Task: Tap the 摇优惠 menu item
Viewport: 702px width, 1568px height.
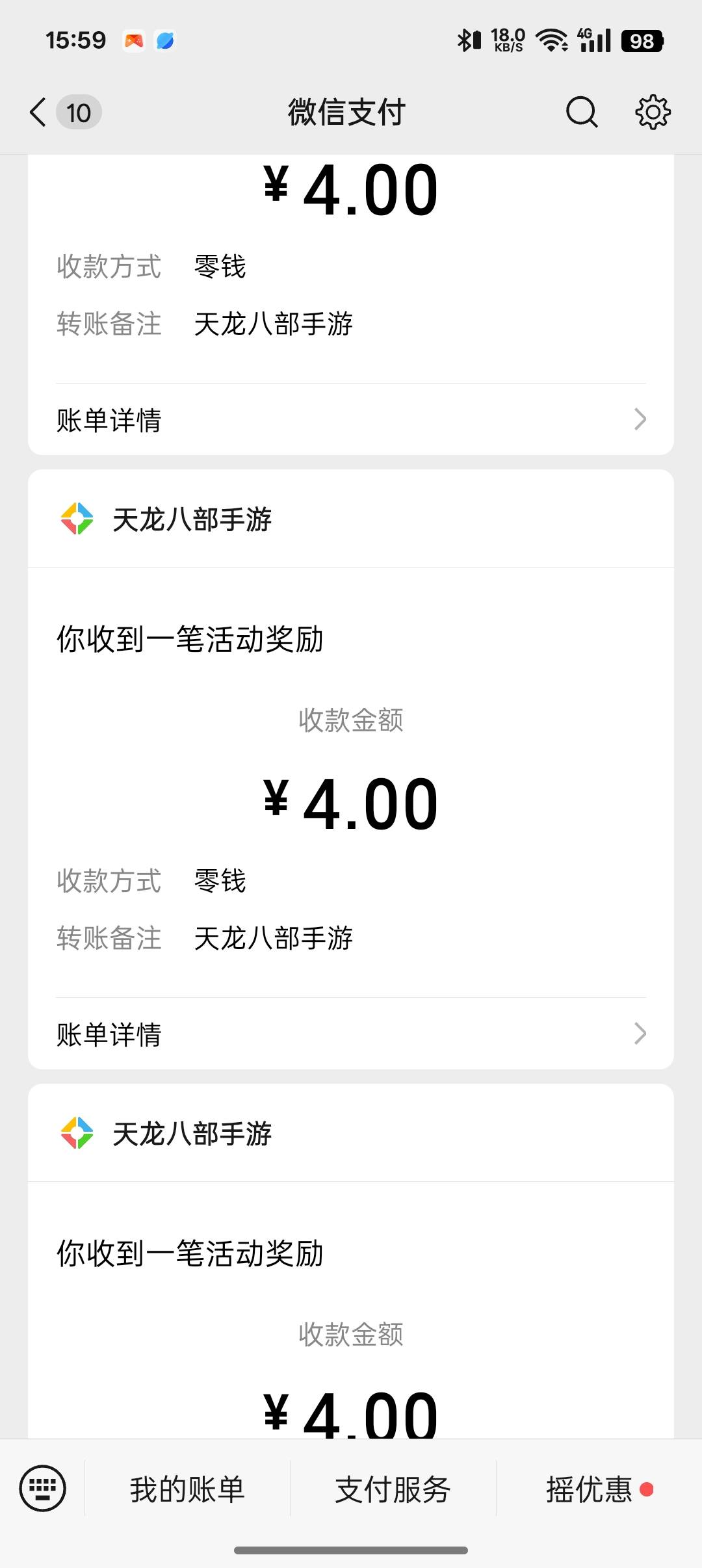Action: 590,1489
